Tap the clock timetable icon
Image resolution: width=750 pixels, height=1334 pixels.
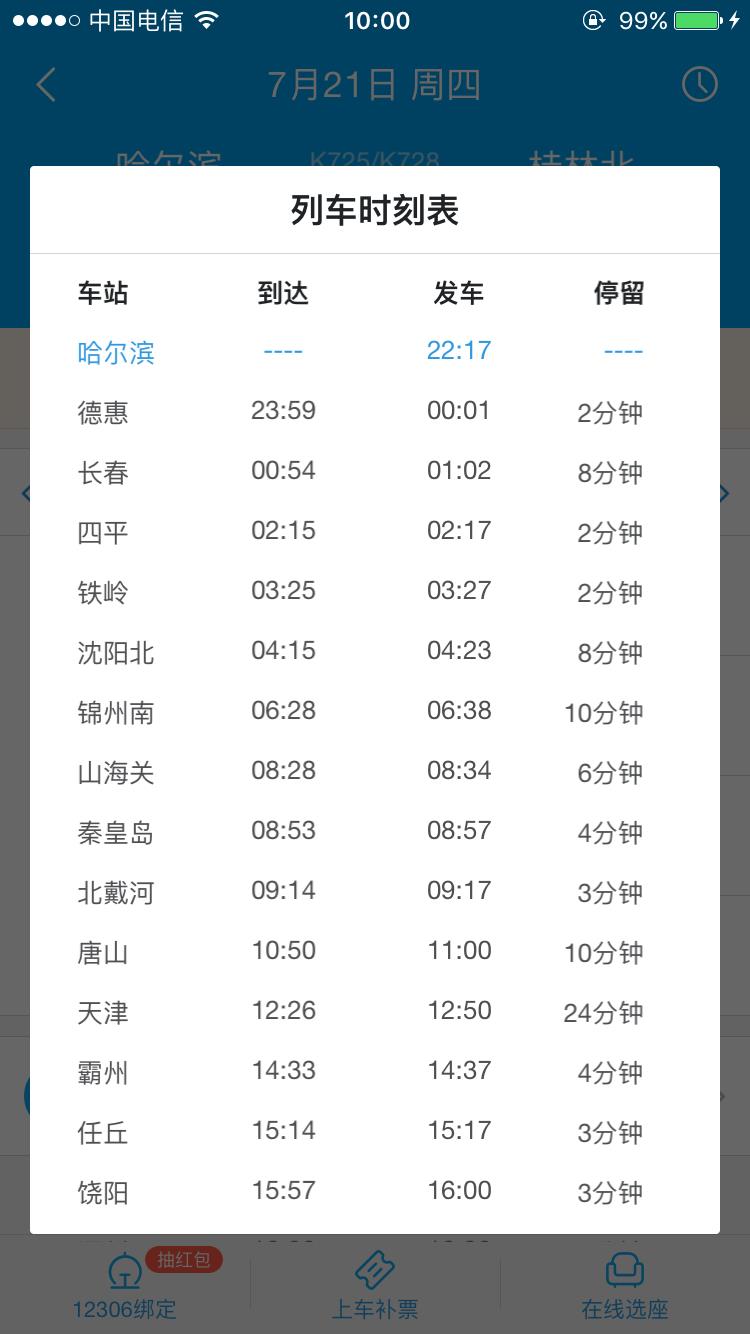tap(700, 84)
